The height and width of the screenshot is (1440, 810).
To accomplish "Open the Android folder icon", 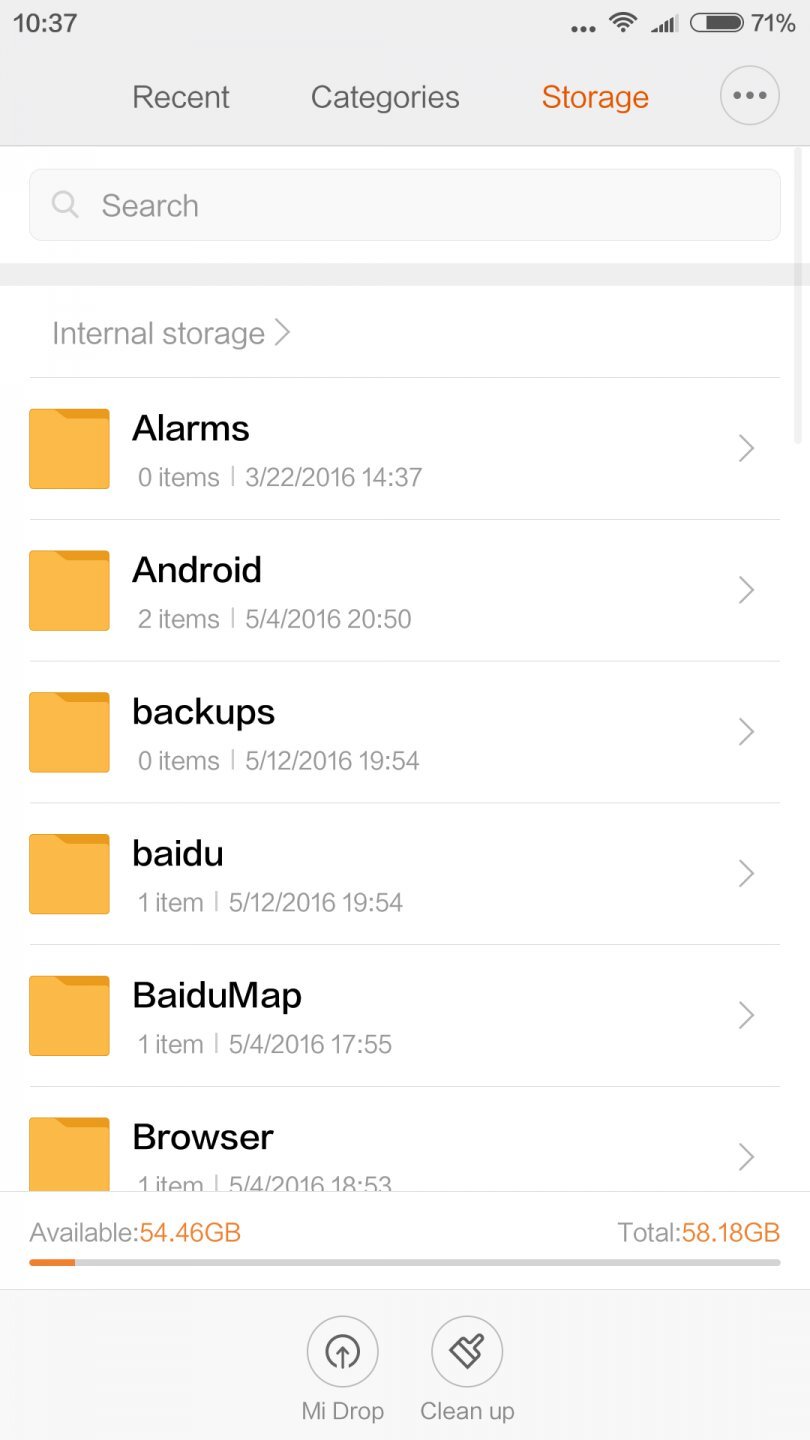I will pos(69,590).
